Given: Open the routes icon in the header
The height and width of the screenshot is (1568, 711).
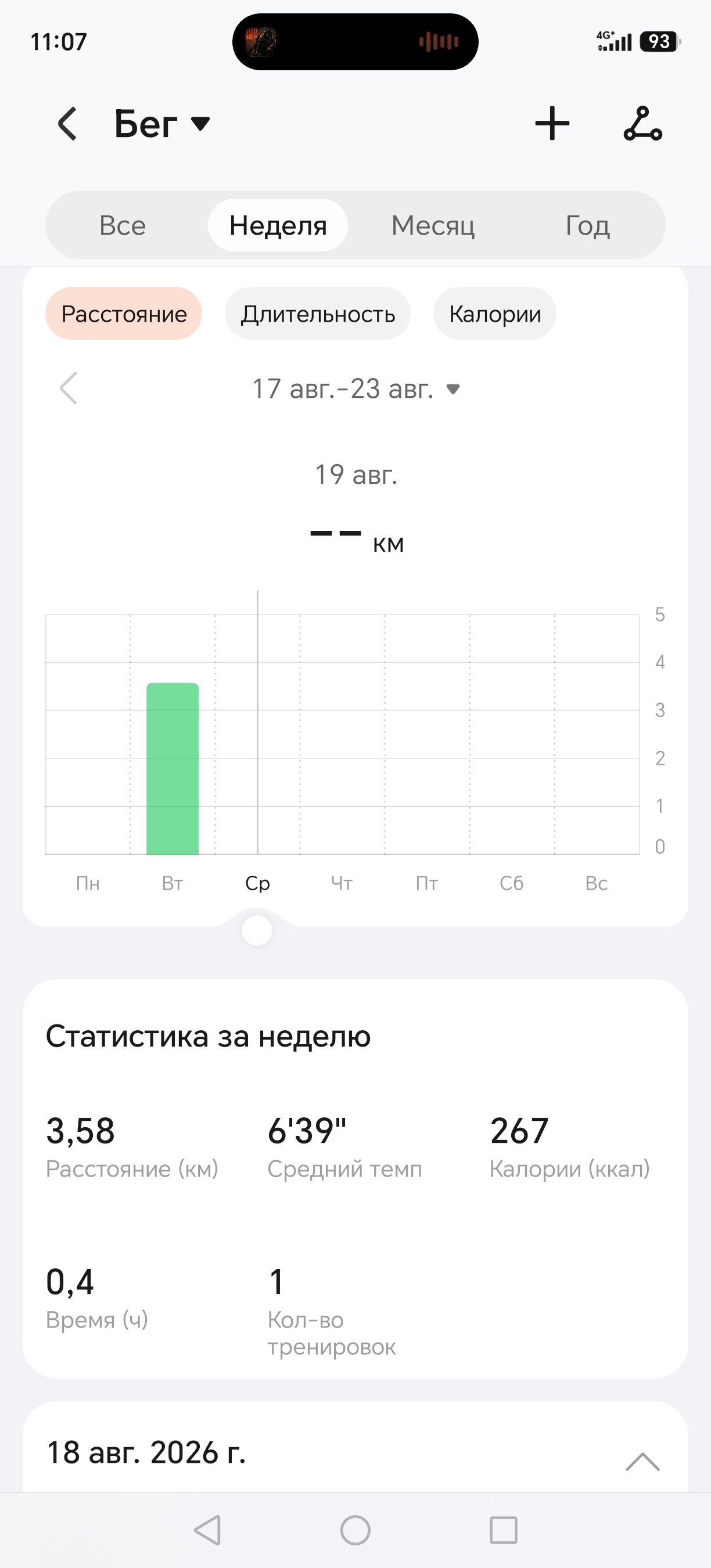Looking at the screenshot, I should click(643, 124).
